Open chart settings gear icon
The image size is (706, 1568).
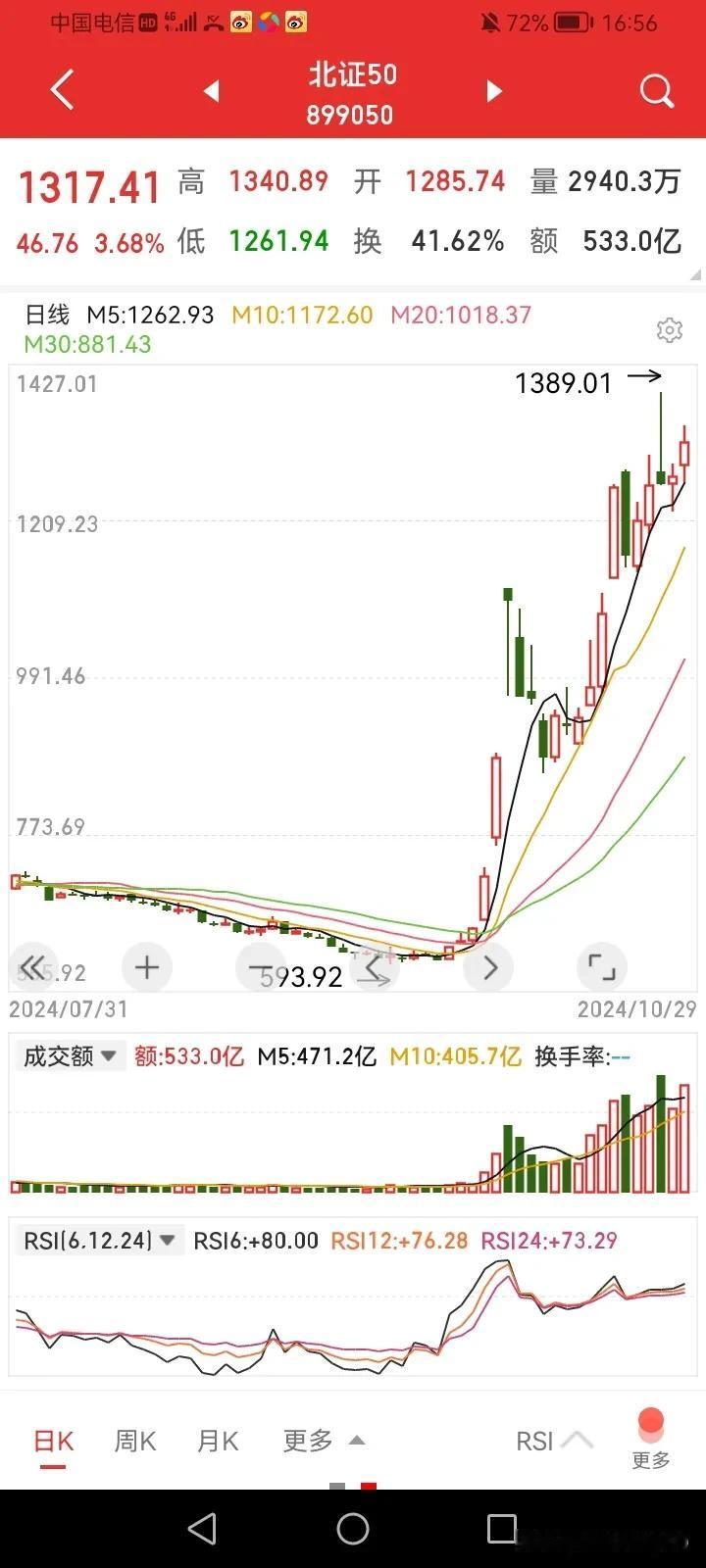point(669,330)
